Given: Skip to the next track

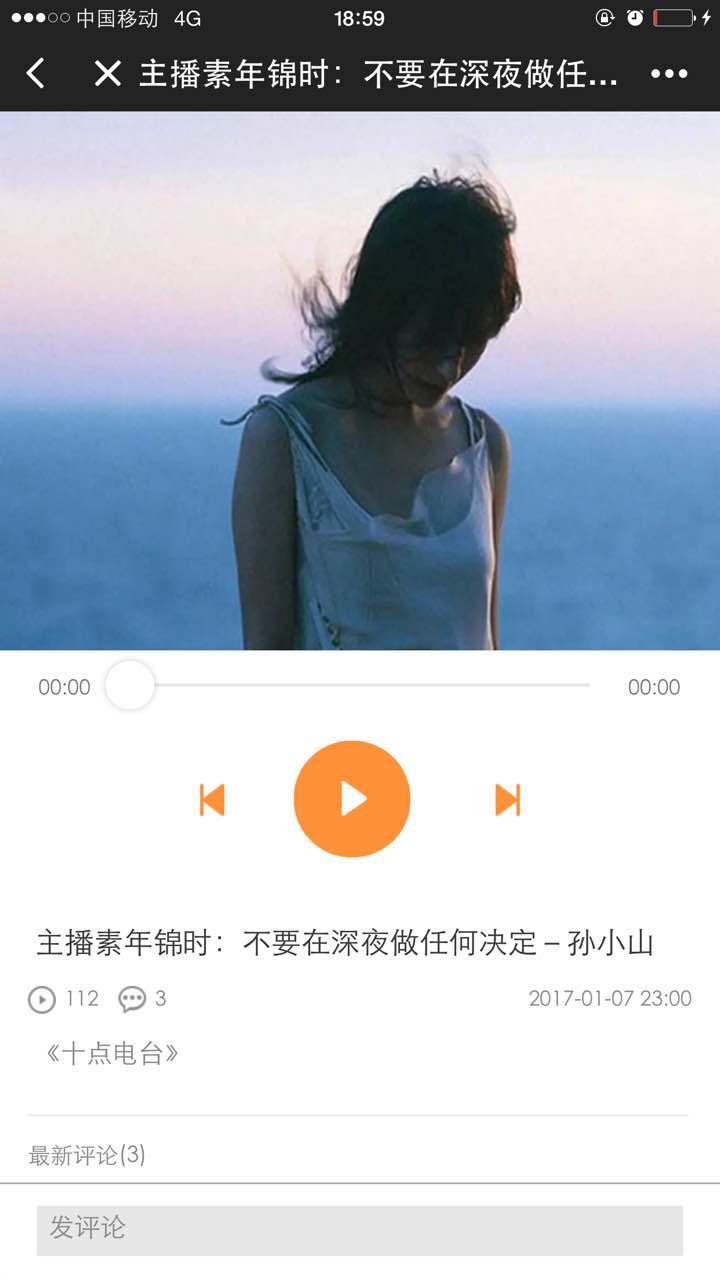Looking at the screenshot, I should (x=508, y=800).
